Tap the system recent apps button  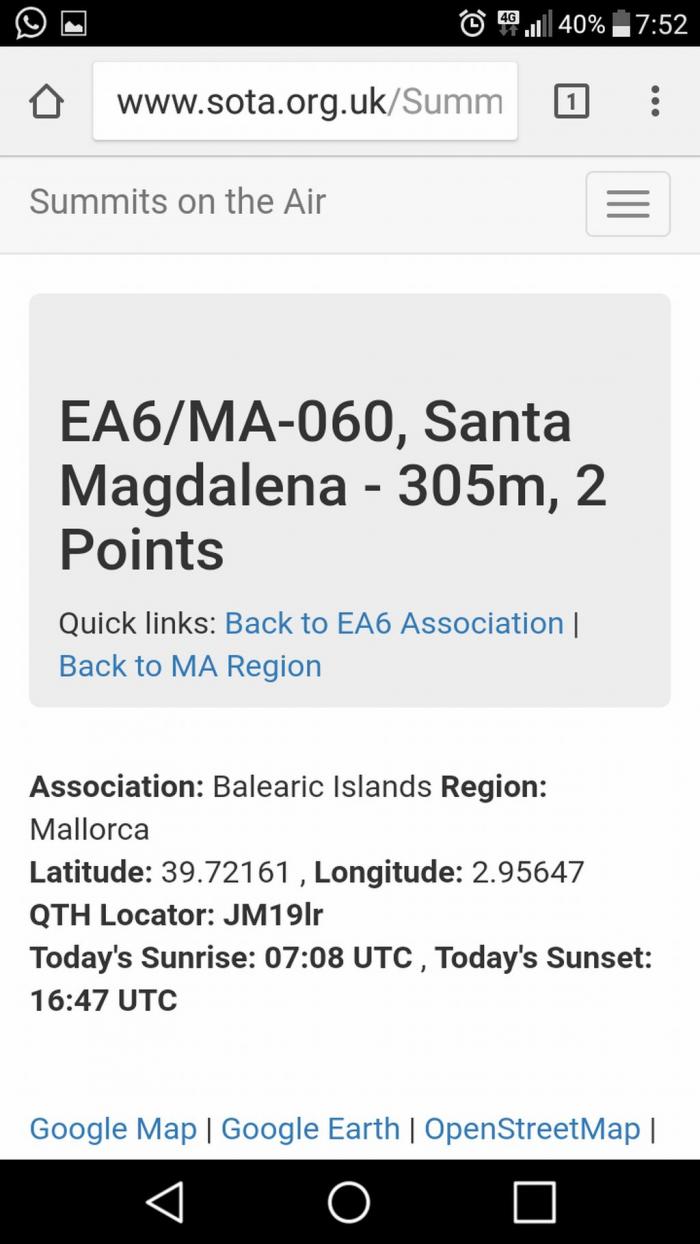534,1202
